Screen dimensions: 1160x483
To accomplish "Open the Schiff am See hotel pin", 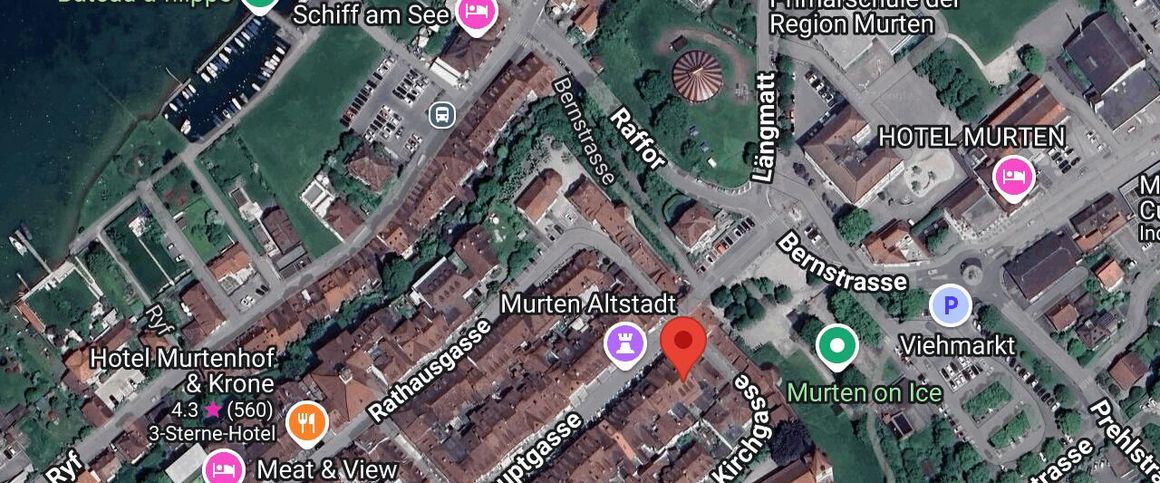I will (472, 14).
